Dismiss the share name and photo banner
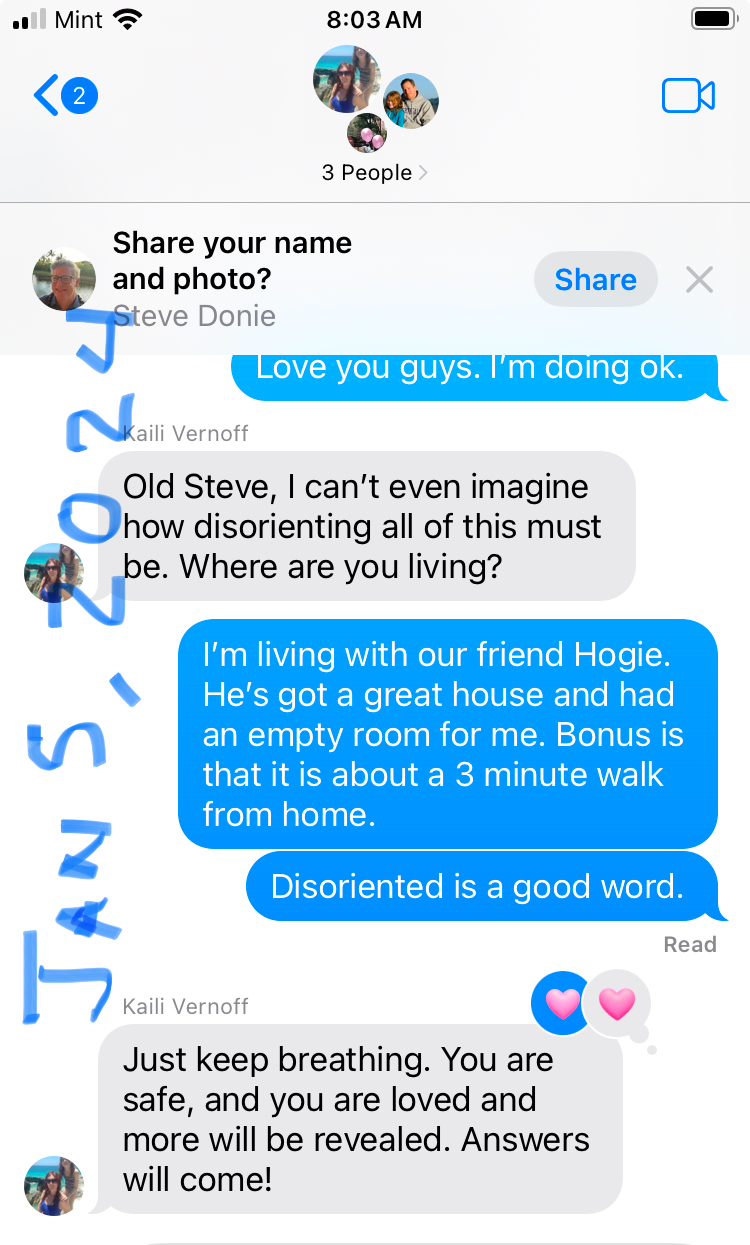This screenshot has height=1245, width=750. pos(699,280)
